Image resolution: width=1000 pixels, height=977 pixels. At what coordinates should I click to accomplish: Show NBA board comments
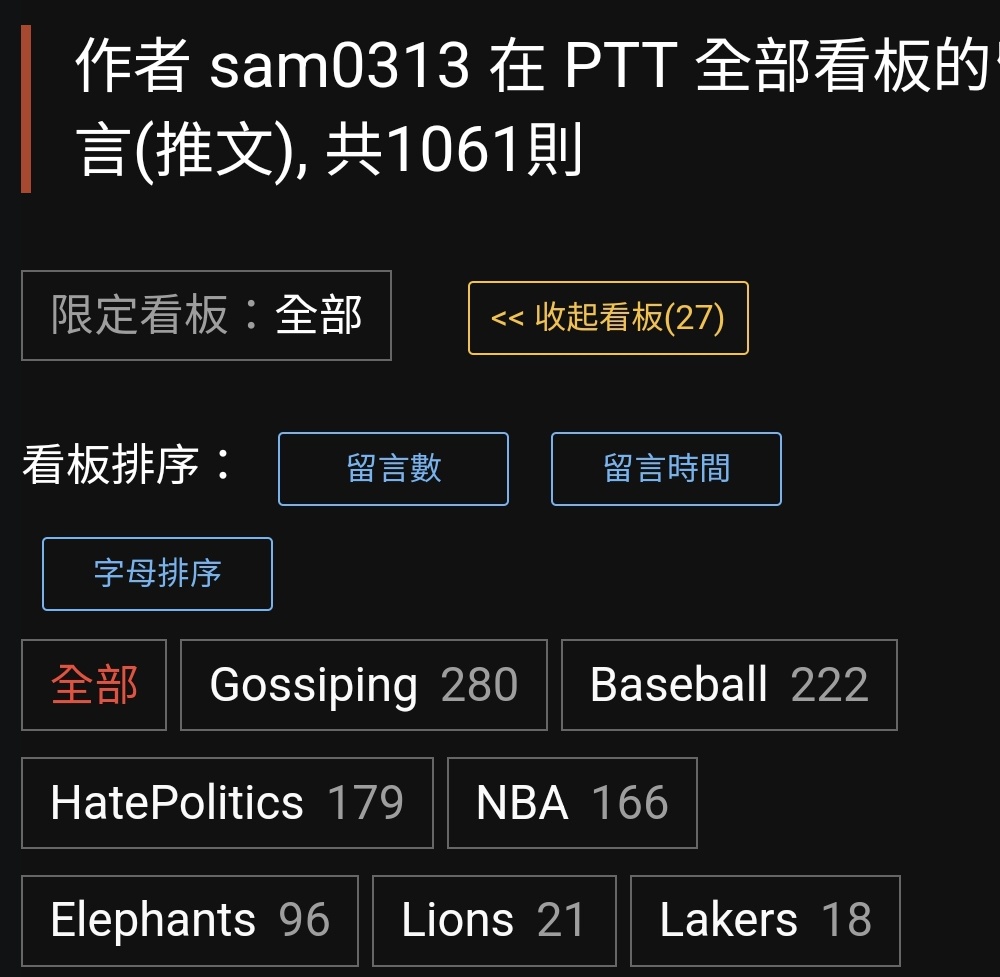(x=572, y=803)
